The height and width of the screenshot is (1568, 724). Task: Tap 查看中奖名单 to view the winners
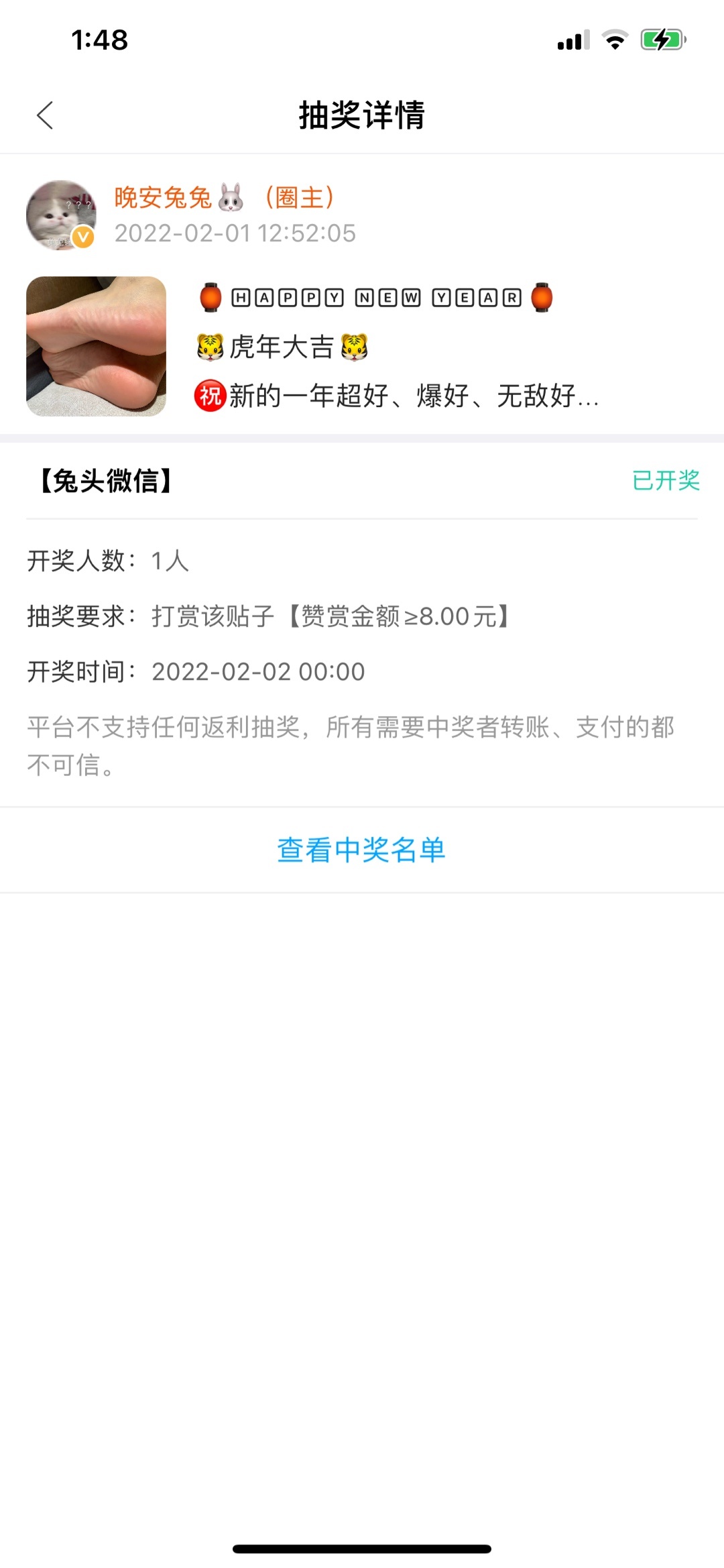[361, 850]
